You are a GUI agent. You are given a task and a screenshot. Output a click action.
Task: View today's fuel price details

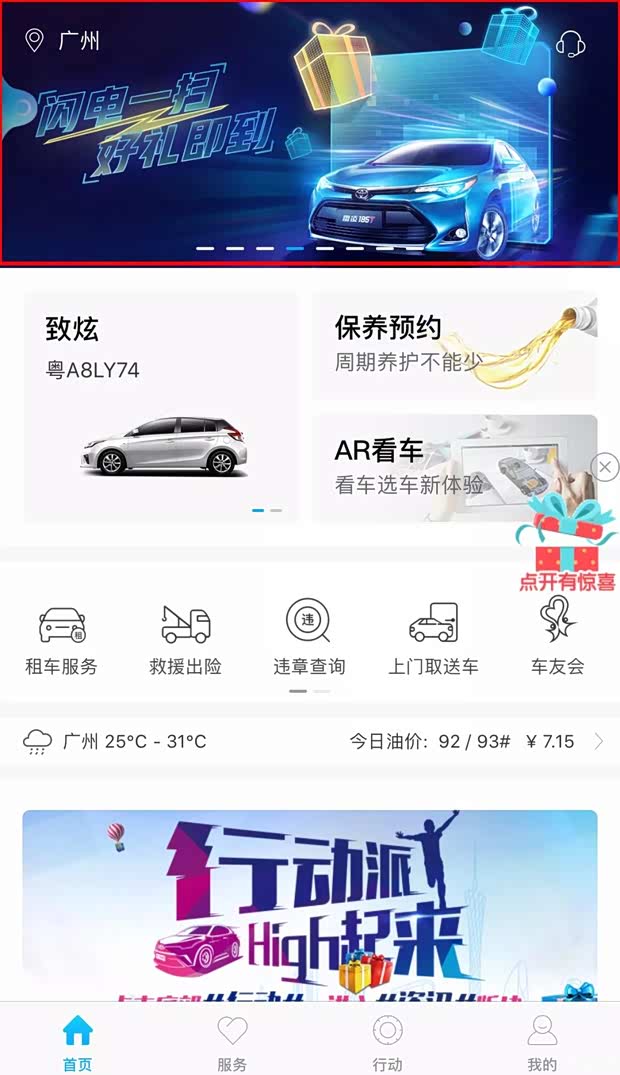coord(475,742)
